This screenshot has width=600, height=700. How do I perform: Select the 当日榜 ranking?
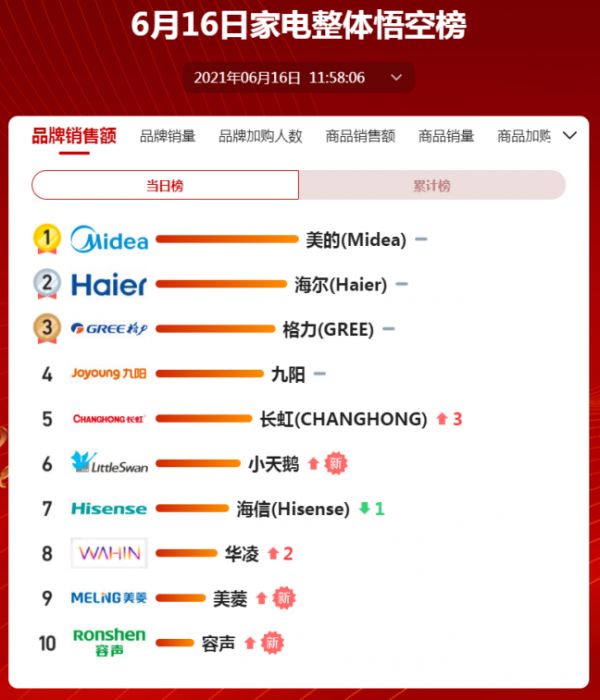165,185
